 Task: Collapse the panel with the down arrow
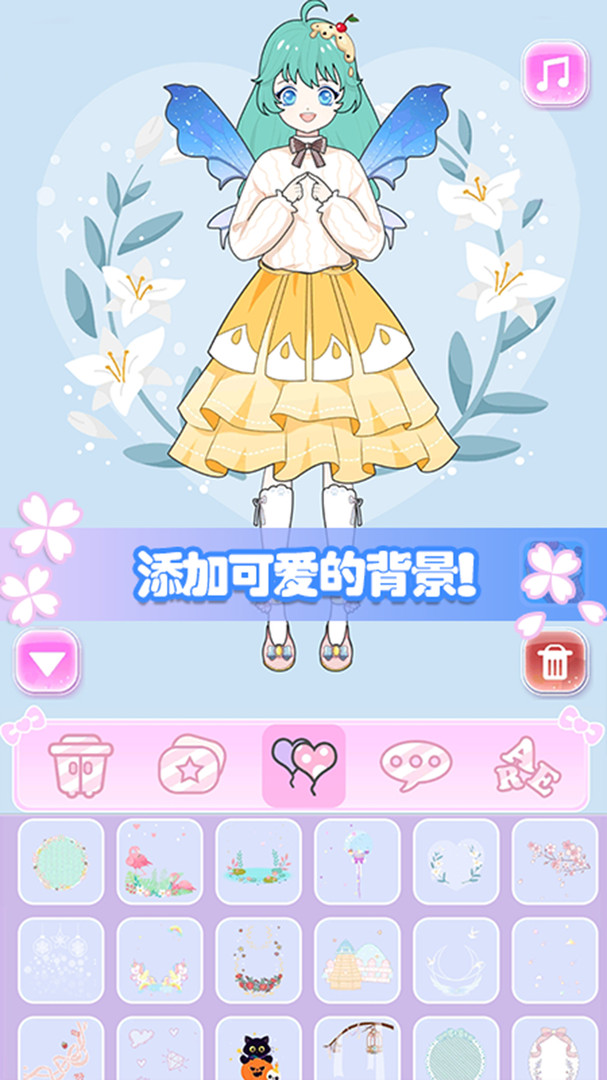pos(47,661)
